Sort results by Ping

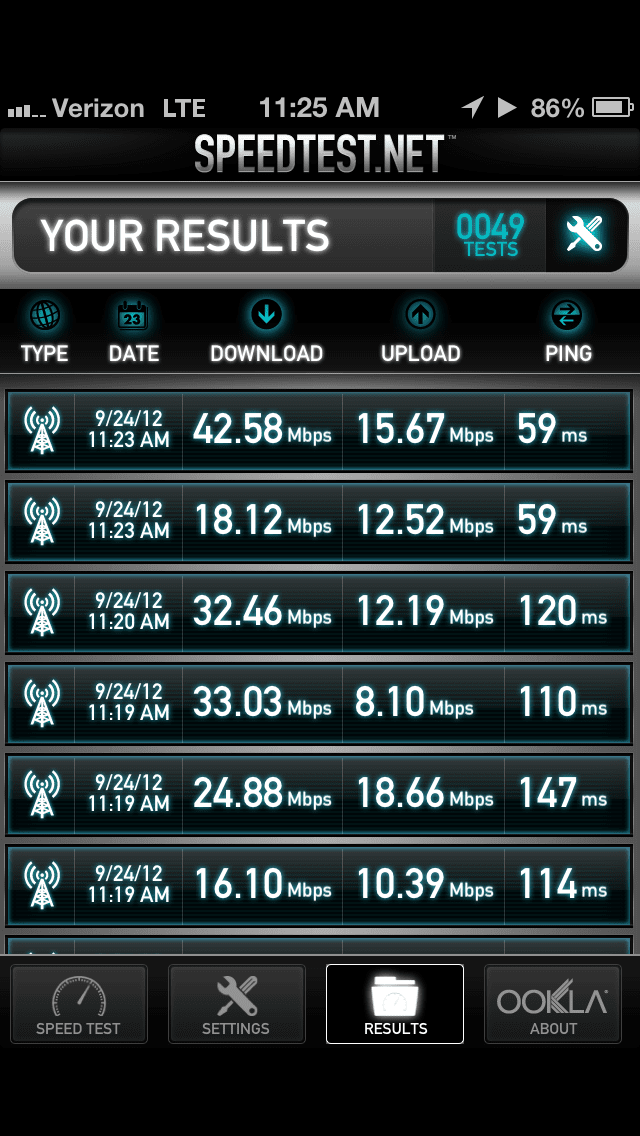[568, 333]
